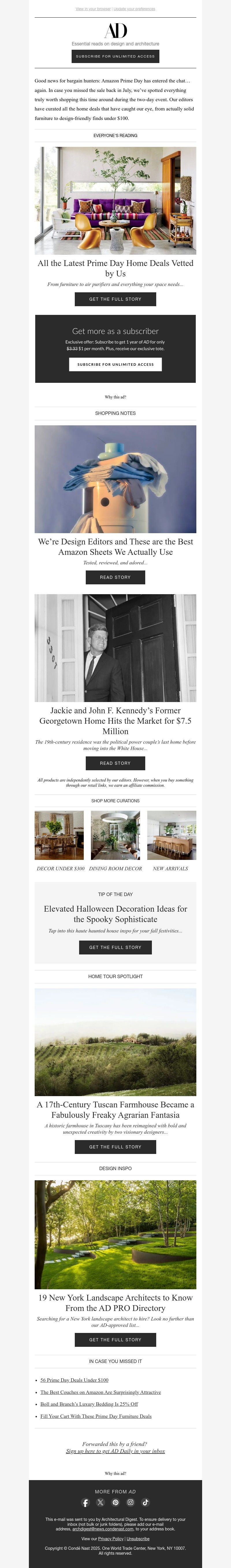Tap the subscribe button below the AD logo
This screenshot has width=231, height=1568.
(115, 56)
